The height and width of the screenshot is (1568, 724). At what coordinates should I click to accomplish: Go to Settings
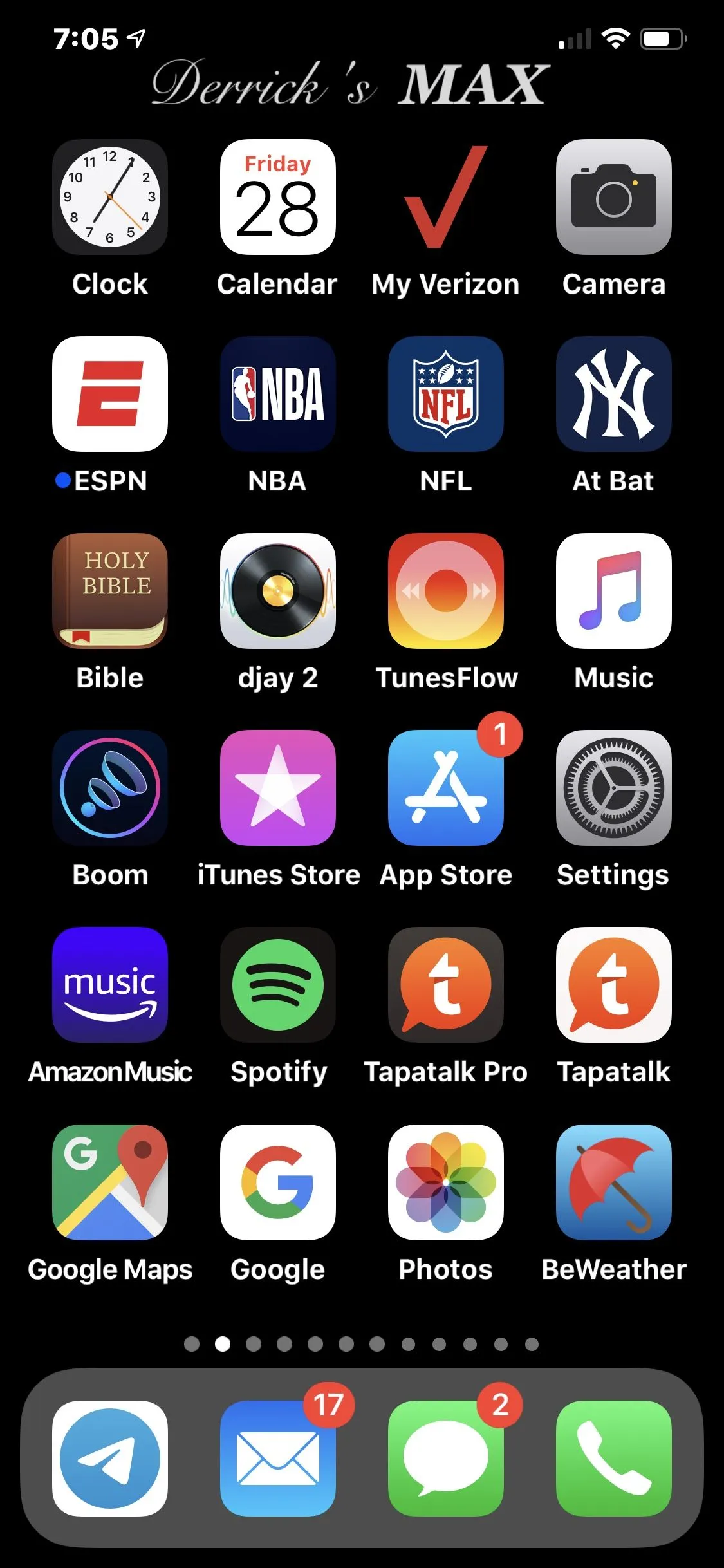click(x=613, y=788)
